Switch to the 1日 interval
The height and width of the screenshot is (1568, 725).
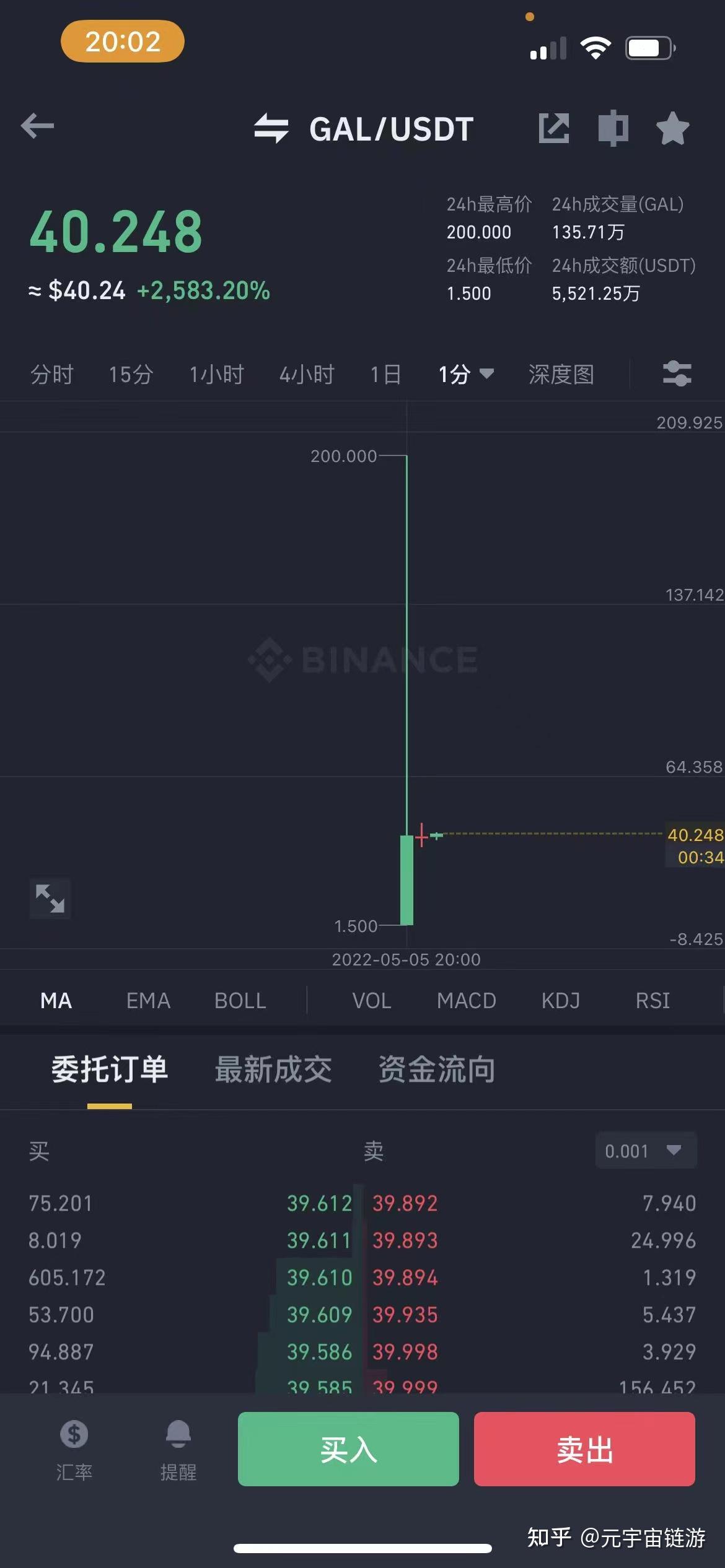pos(385,374)
